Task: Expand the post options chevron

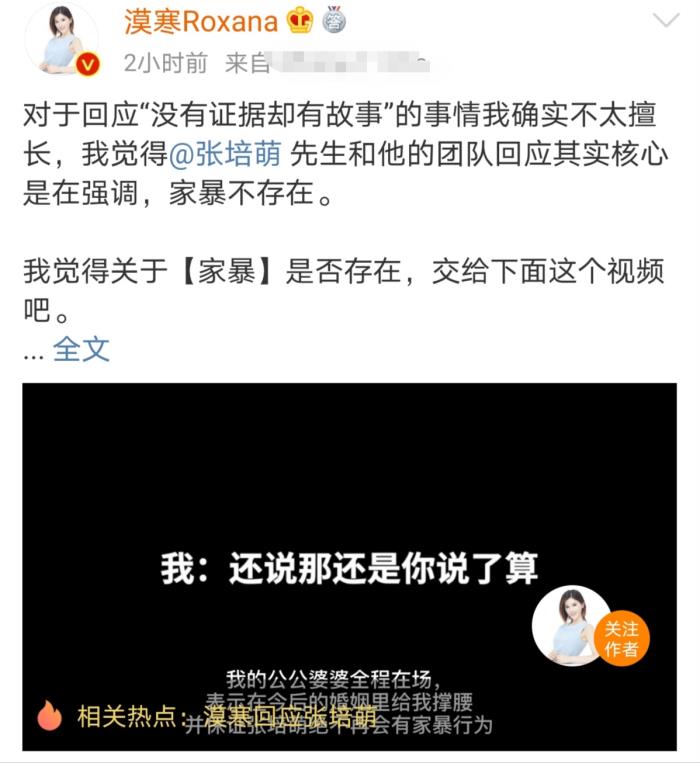Action: coord(665,21)
